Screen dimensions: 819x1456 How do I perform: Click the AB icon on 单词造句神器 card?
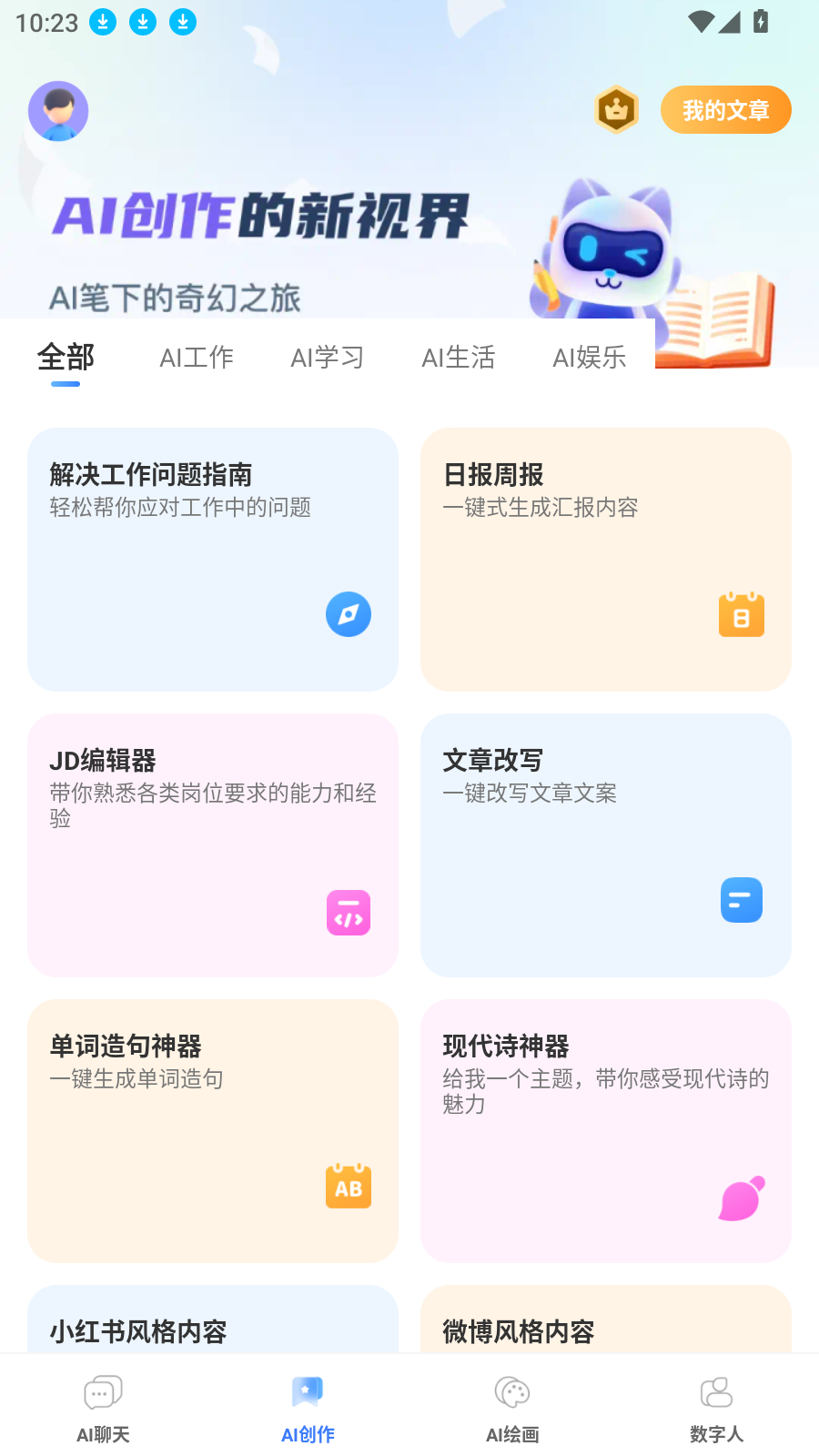[x=349, y=1186]
